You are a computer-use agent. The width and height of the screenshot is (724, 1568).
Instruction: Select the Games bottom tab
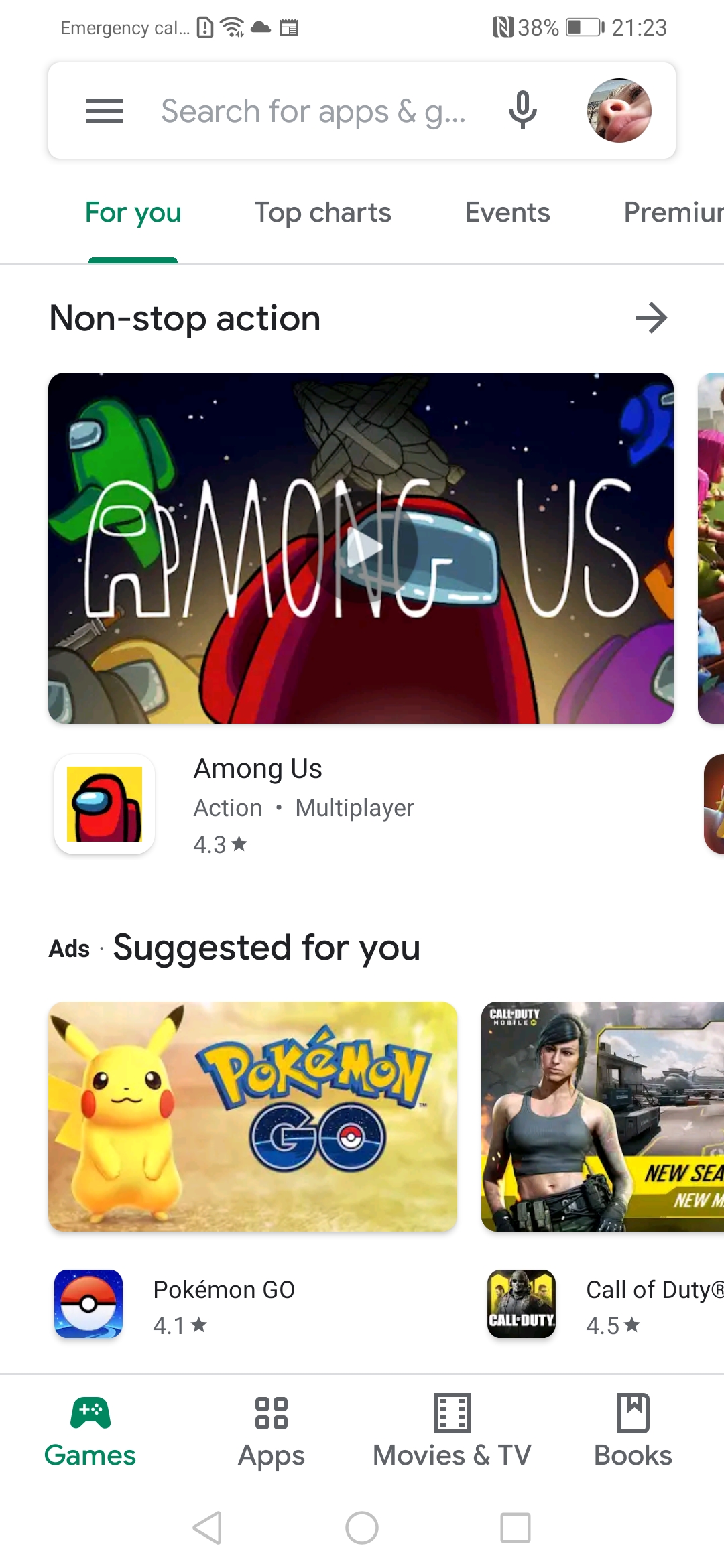[x=90, y=1431]
